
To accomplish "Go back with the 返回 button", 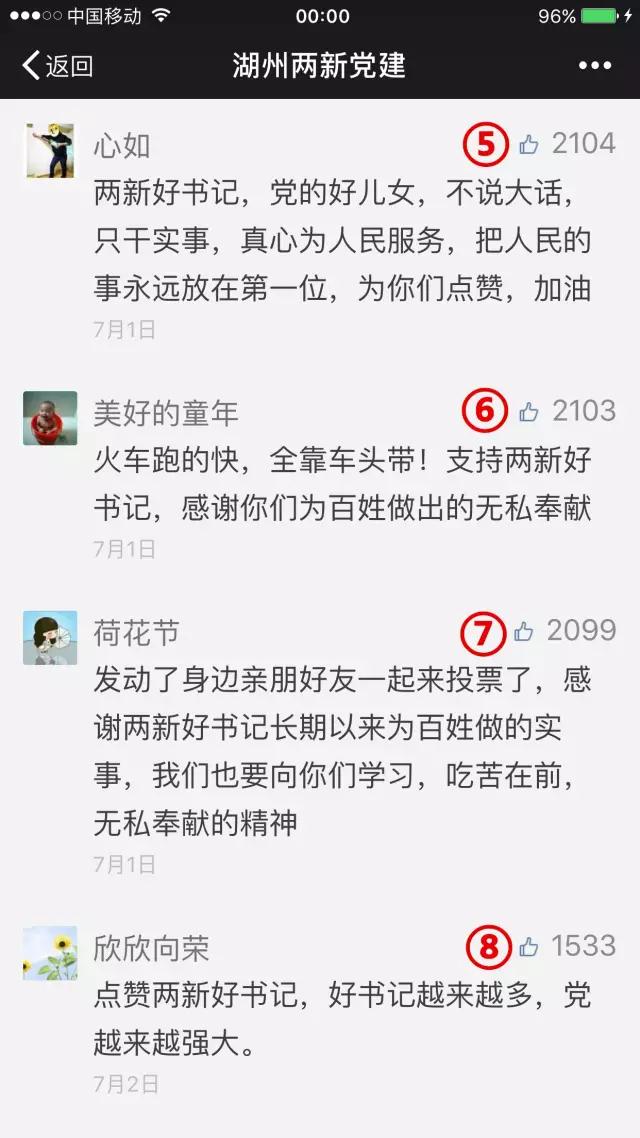I will point(58,67).
